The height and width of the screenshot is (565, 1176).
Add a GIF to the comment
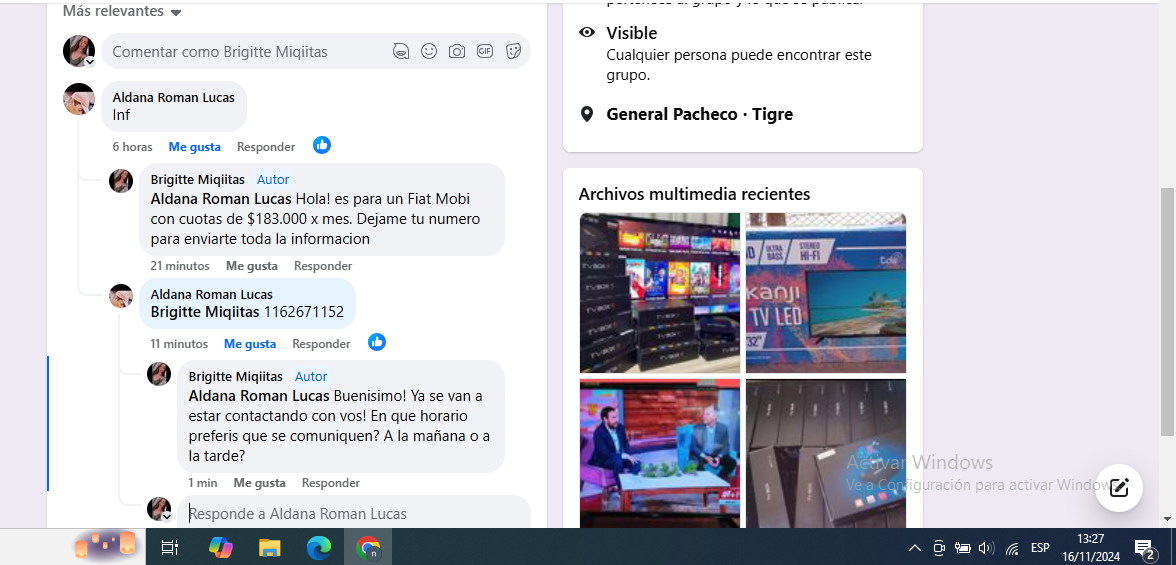[x=485, y=51]
